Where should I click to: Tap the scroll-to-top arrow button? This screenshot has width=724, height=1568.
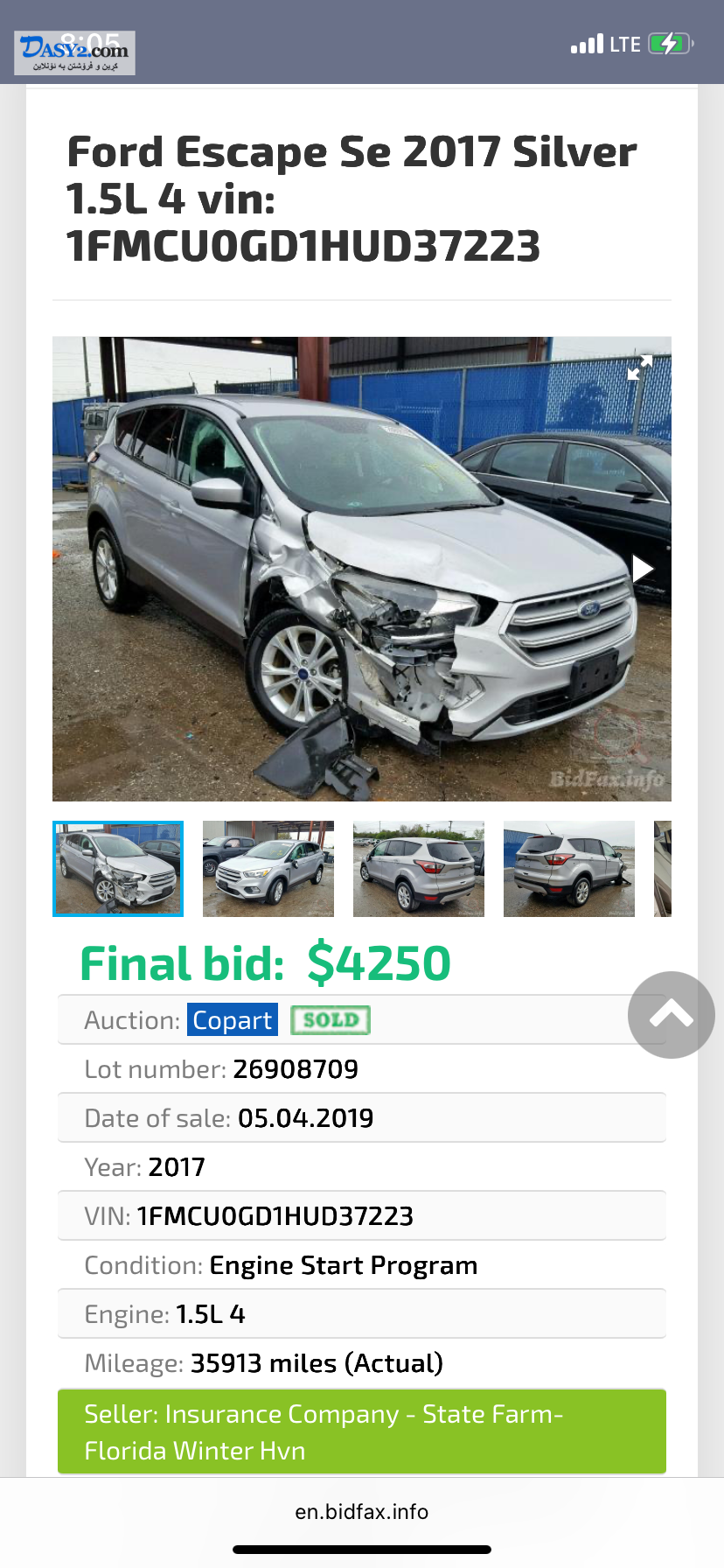(x=671, y=1015)
